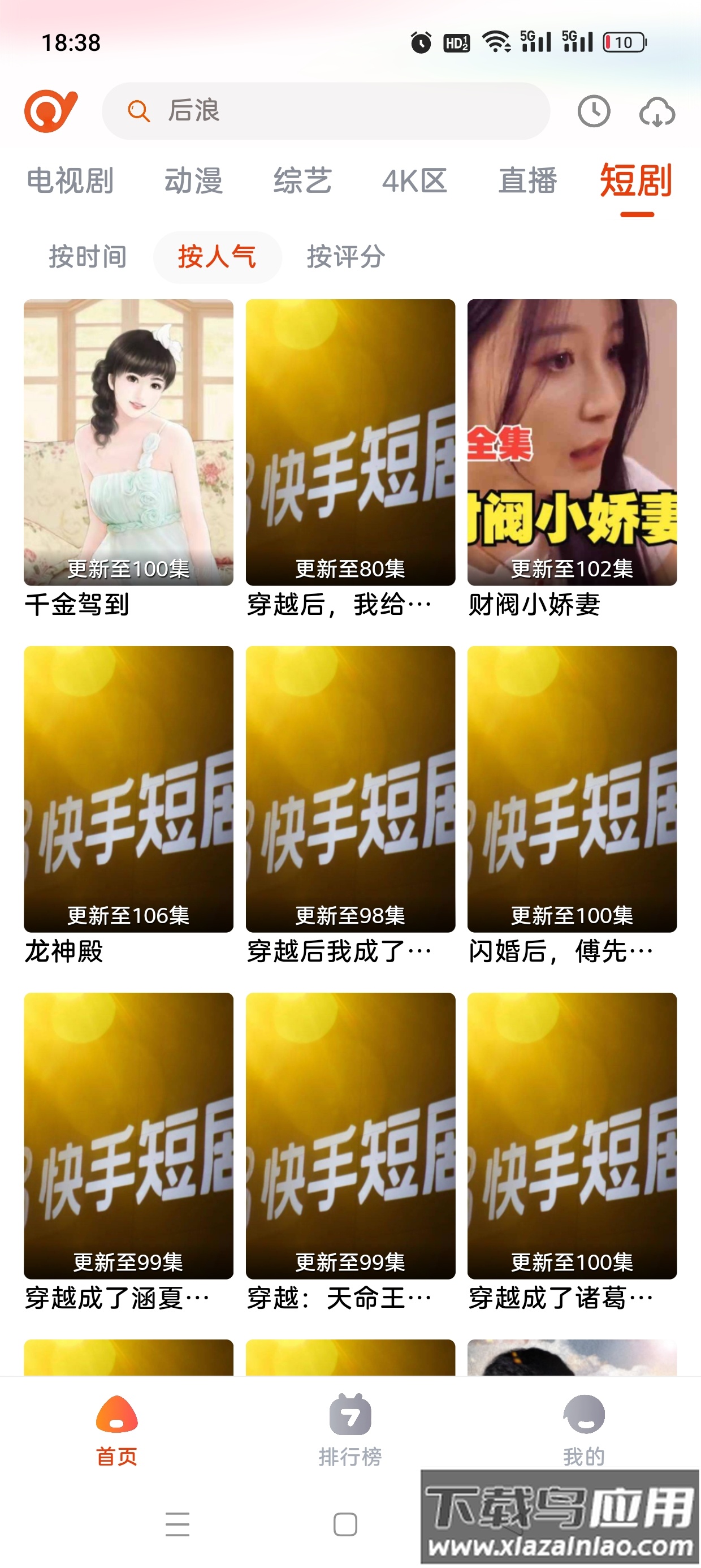Open the drama 千金驾到

[x=128, y=441]
